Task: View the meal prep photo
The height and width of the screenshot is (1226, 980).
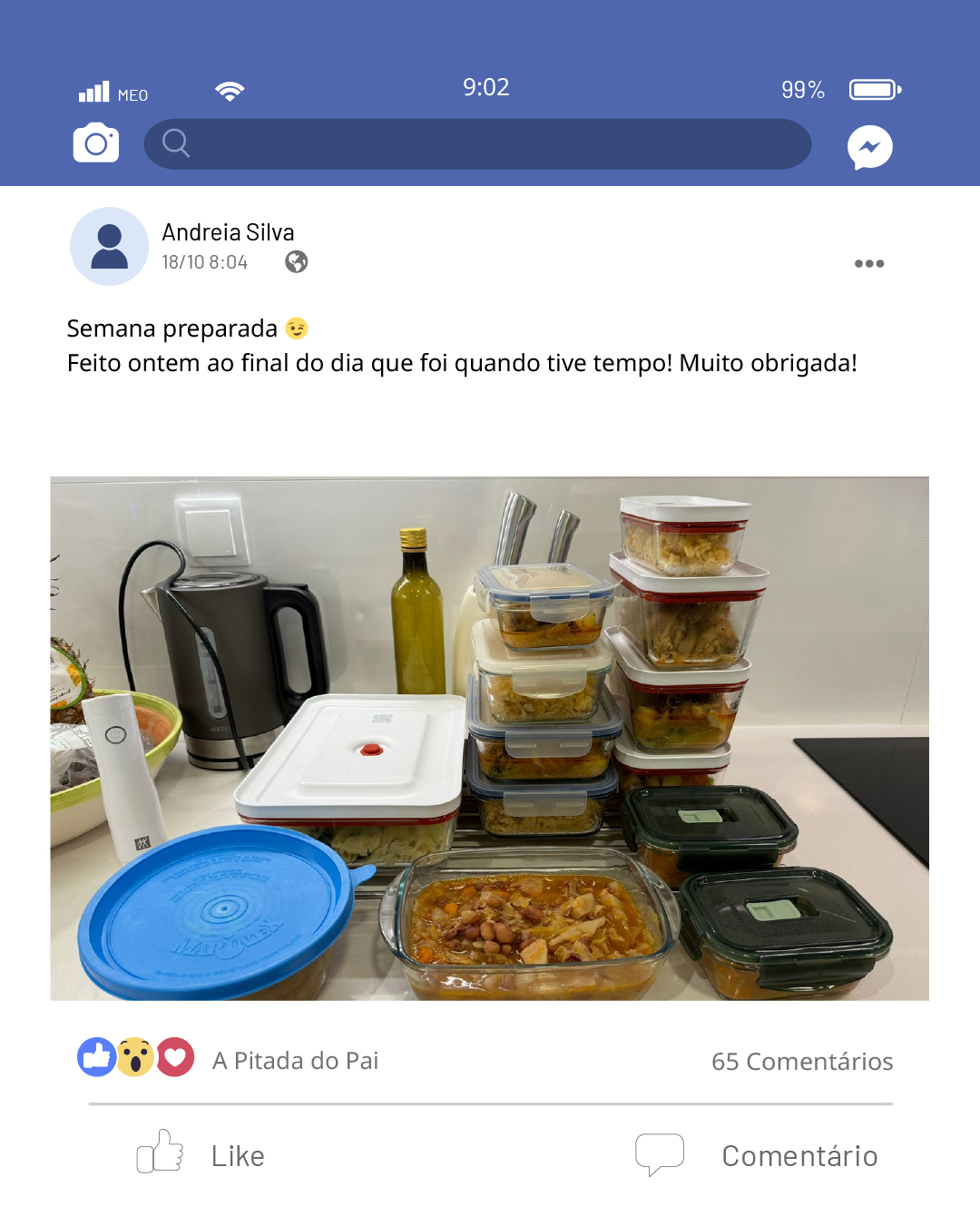Action: point(489,738)
